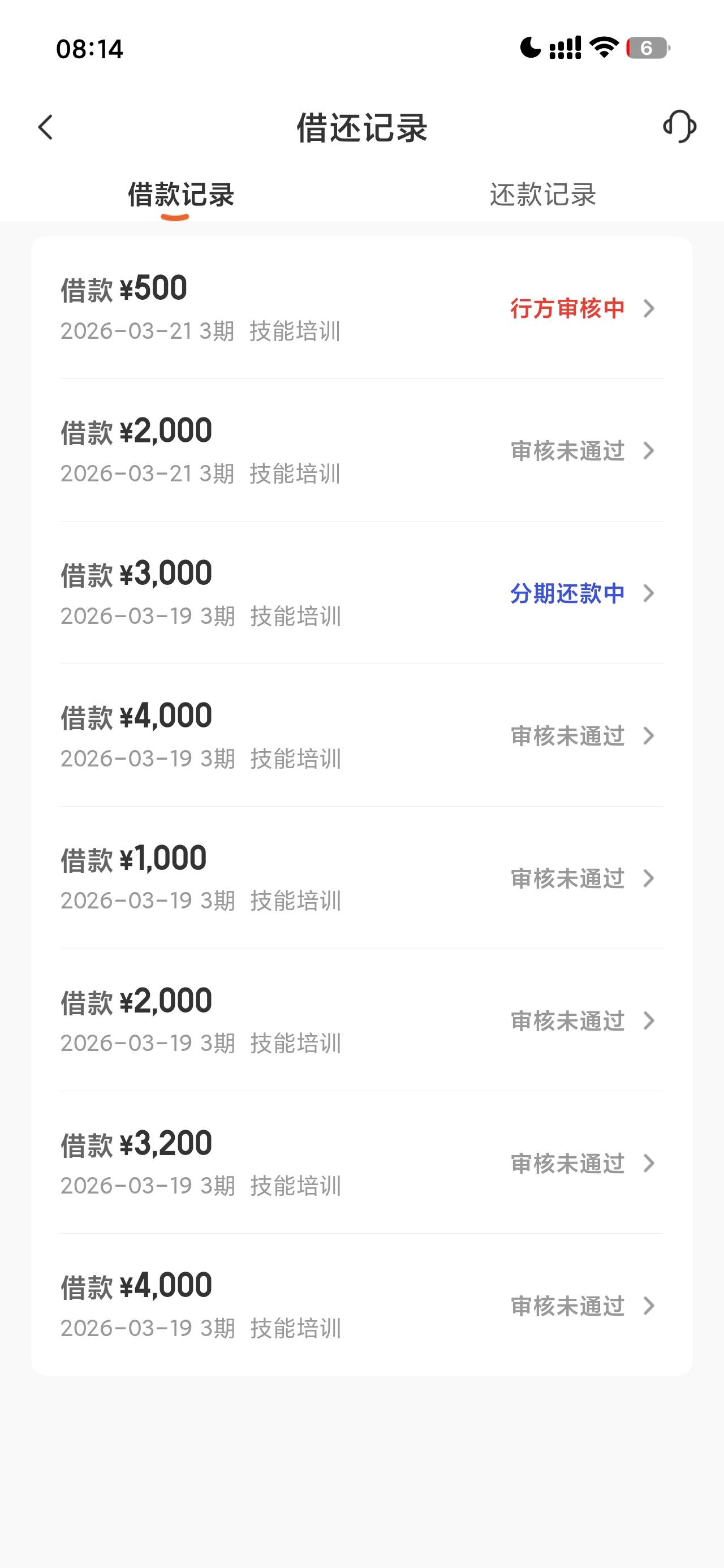Switch to 还款记录 tab
The width and height of the screenshot is (724, 1568).
[542, 195]
